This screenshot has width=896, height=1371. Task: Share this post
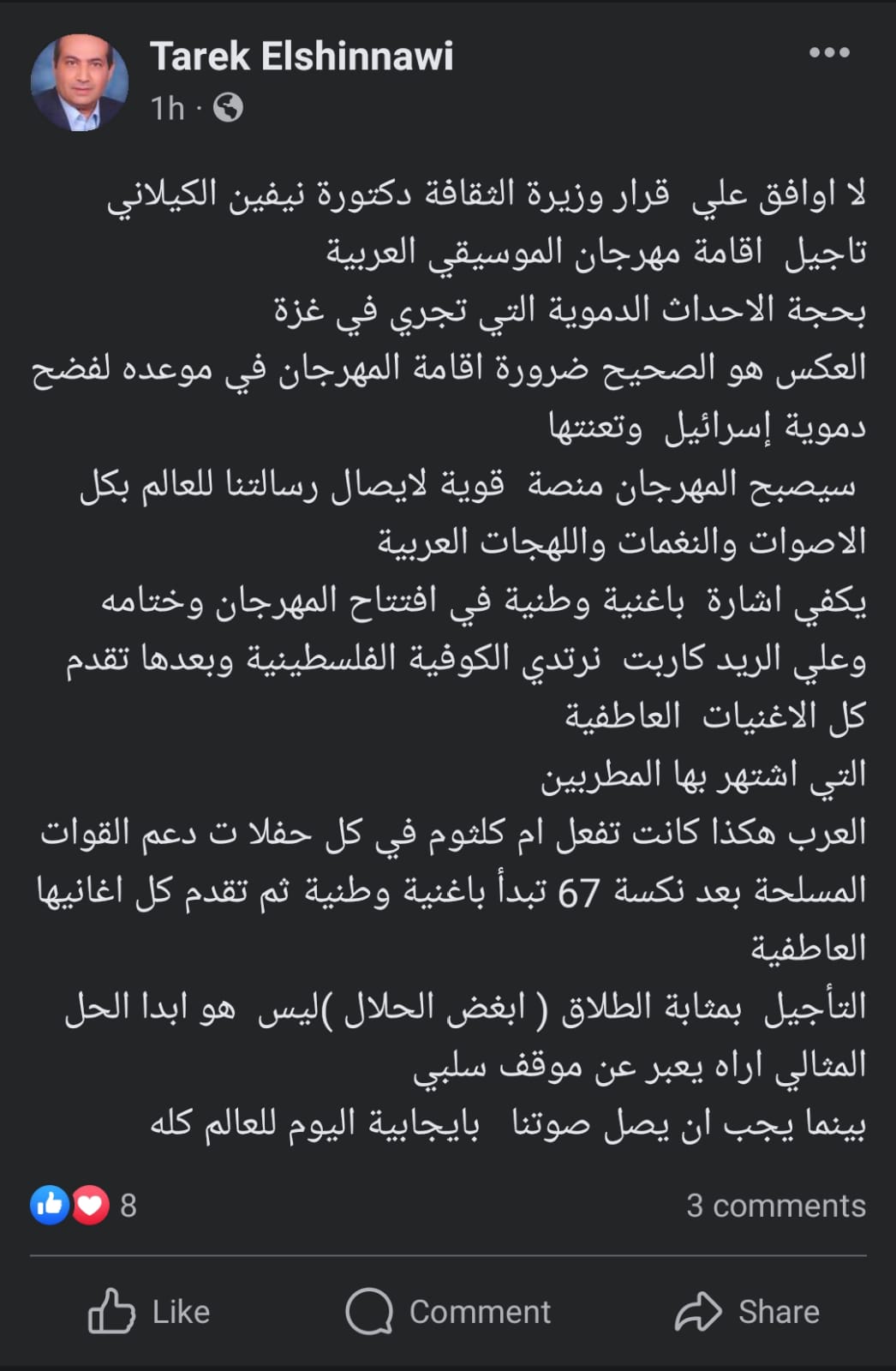coord(747,1311)
